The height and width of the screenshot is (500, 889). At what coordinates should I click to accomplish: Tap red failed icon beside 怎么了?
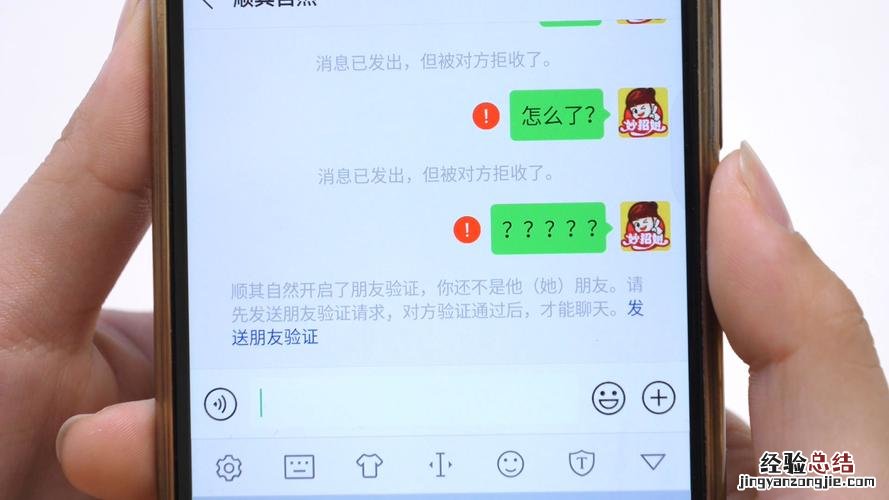[x=486, y=115]
